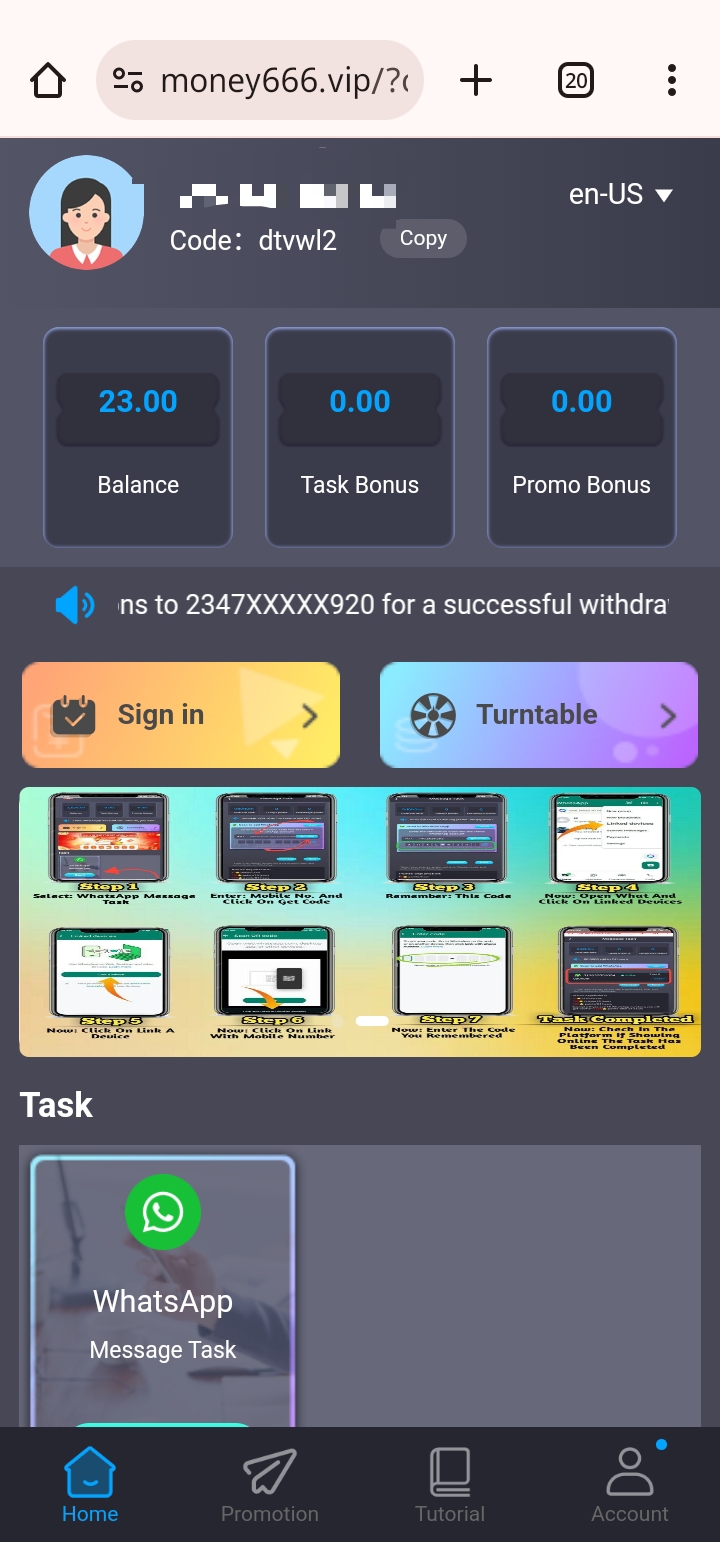Switch to the Account tab

[630, 1486]
